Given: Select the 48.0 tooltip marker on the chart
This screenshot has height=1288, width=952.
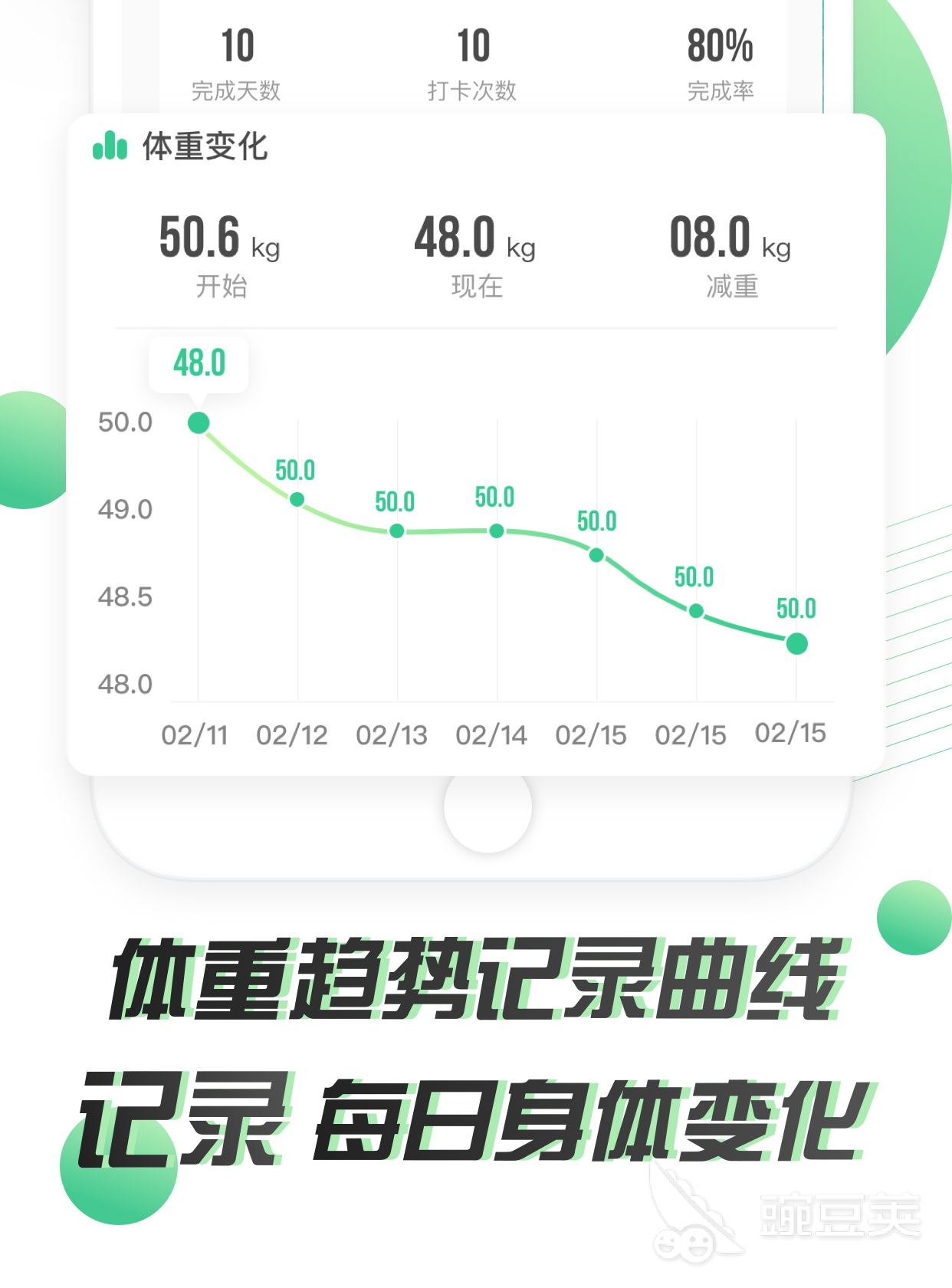Looking at the screenshot, I should coord(199,364).
